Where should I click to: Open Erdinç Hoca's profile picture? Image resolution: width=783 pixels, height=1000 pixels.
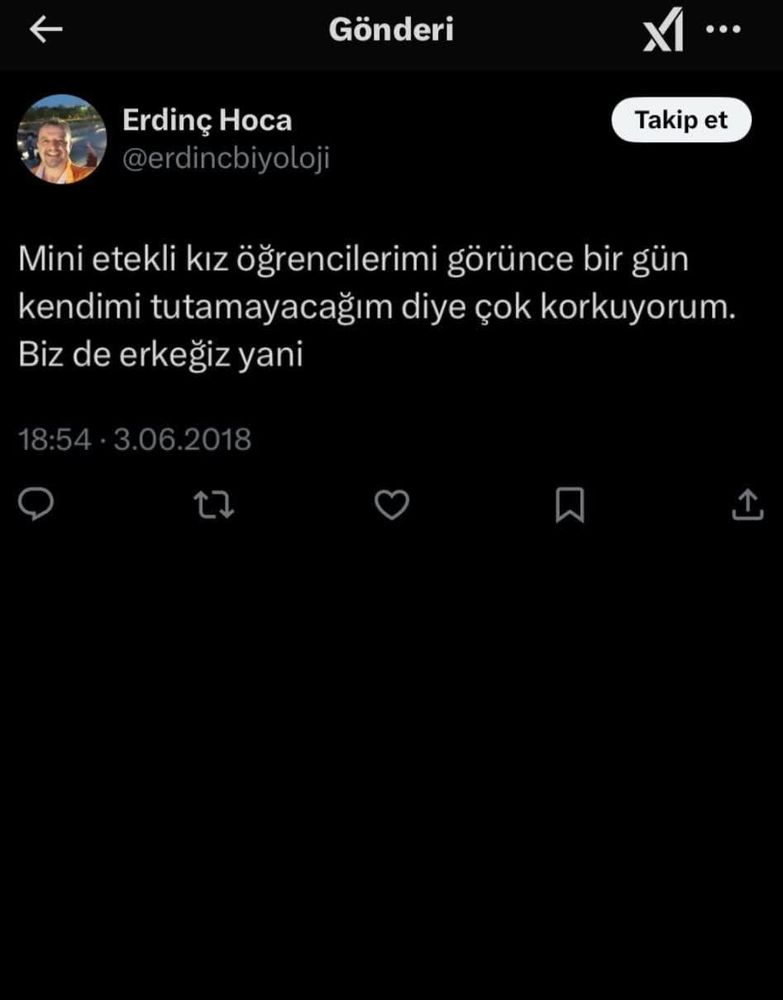pyautogui.click(x=62, y=139)
